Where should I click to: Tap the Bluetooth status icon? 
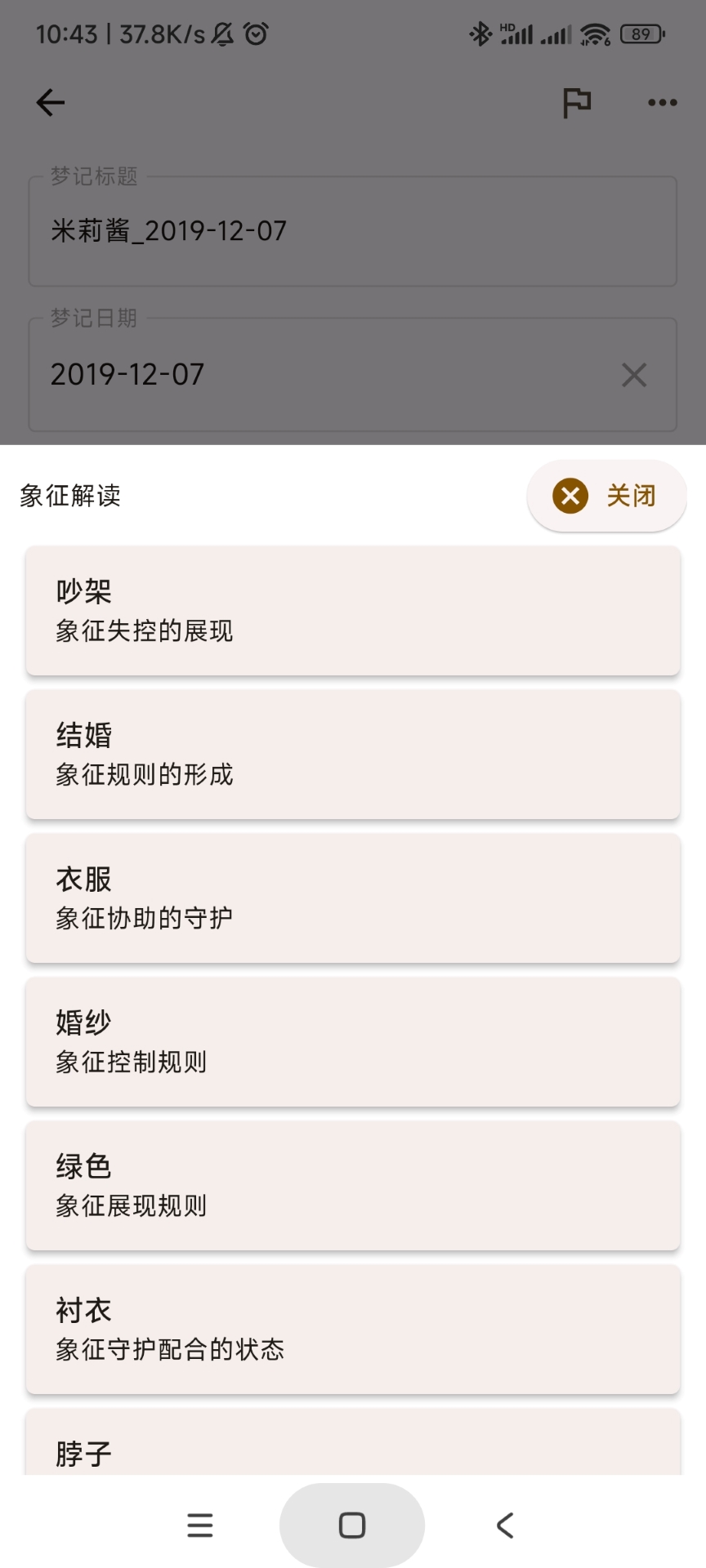[478, 34]
